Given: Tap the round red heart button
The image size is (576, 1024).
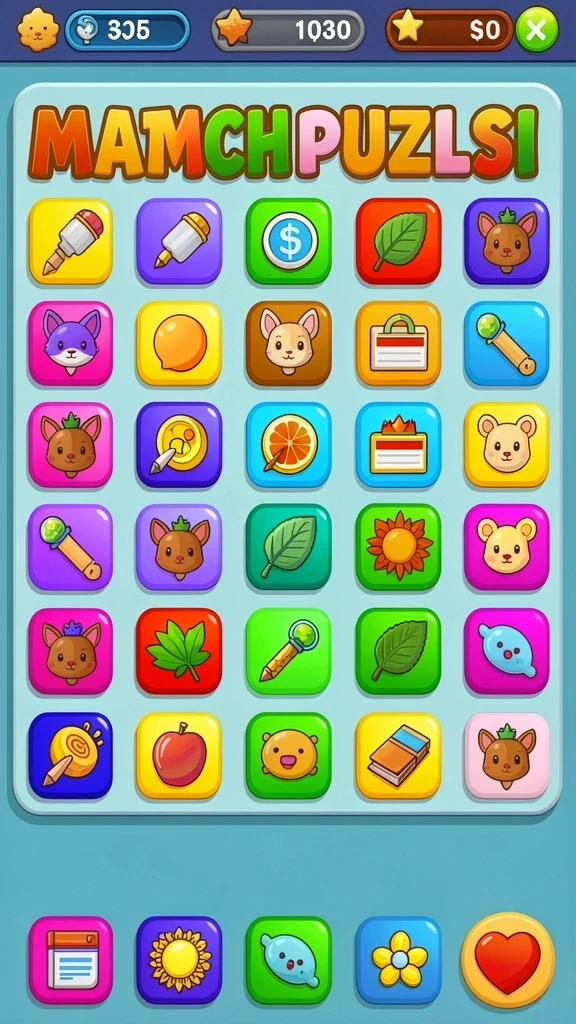Looking at the screenshot, I should (507, 961).
